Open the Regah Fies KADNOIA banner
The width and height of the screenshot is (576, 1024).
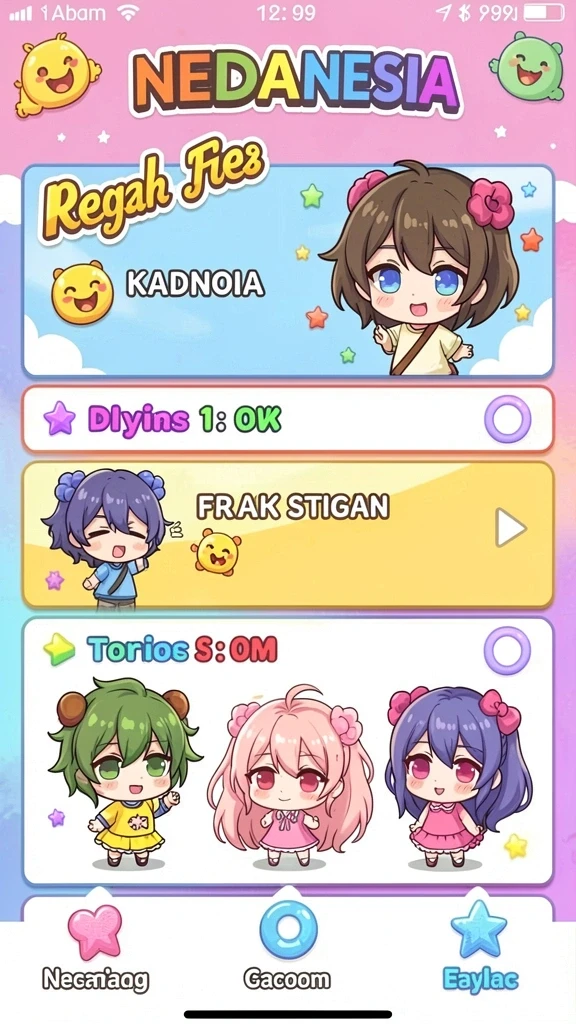tap(288, 271)
